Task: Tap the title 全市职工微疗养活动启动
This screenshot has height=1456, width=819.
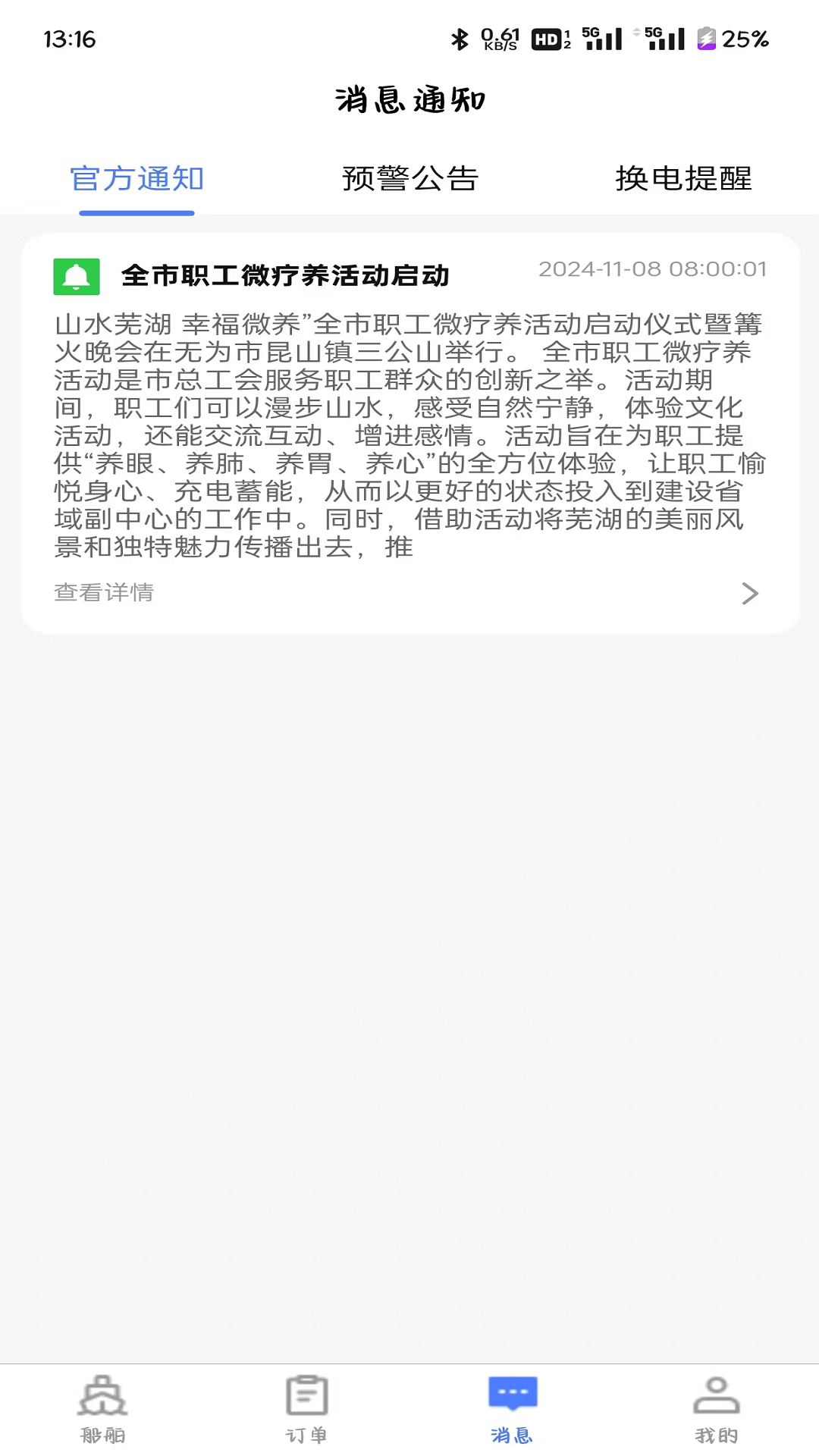Action: [286, 276]
